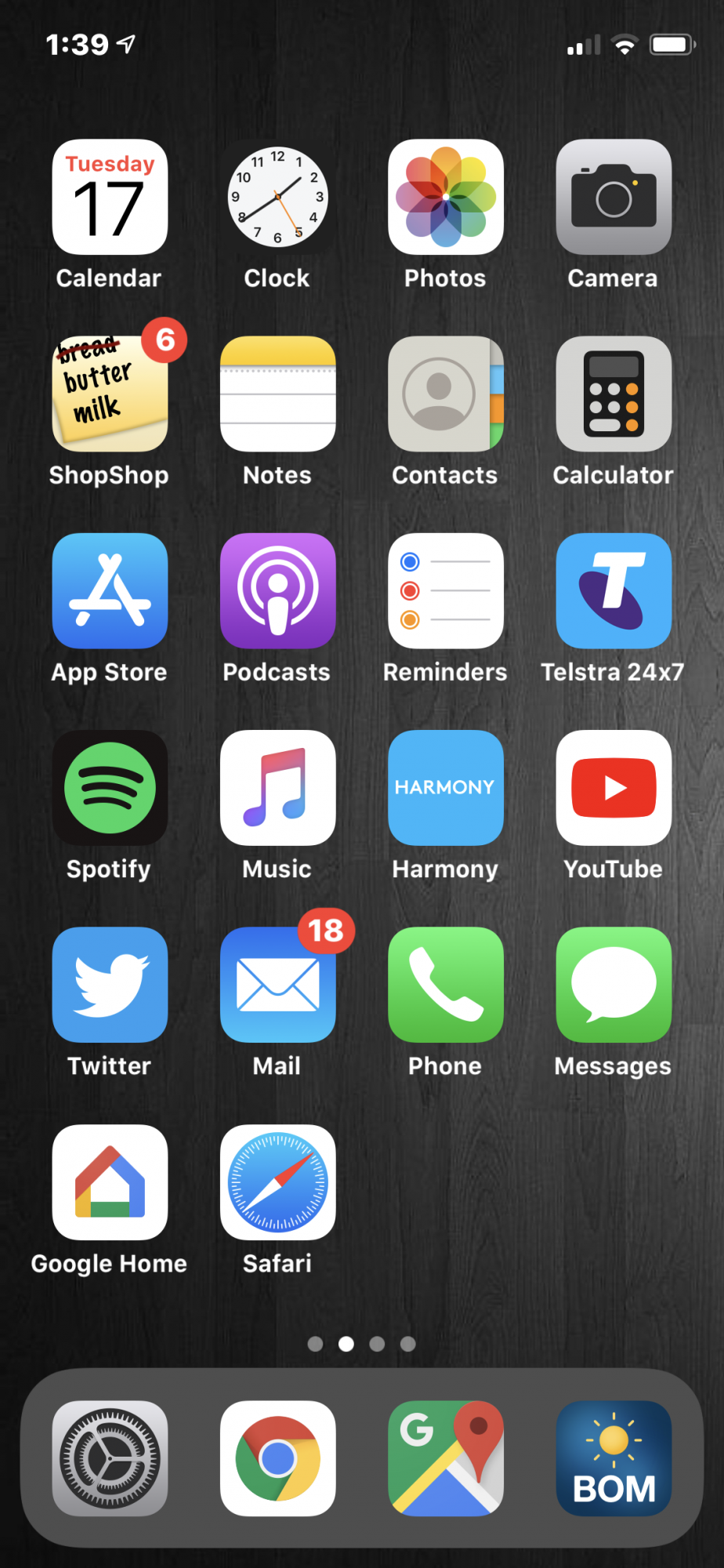The width and height of the screenshot is (724, 1568).
Task: Open the Harmony app
Action: [445, 788]
